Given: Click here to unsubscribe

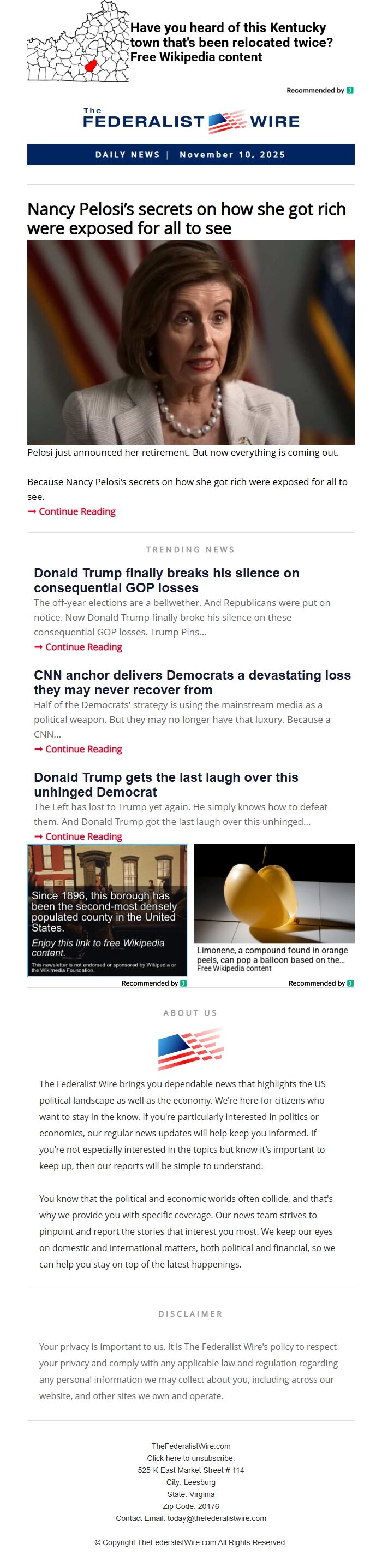Looking at the screenshot, I should pos(190,1458).
